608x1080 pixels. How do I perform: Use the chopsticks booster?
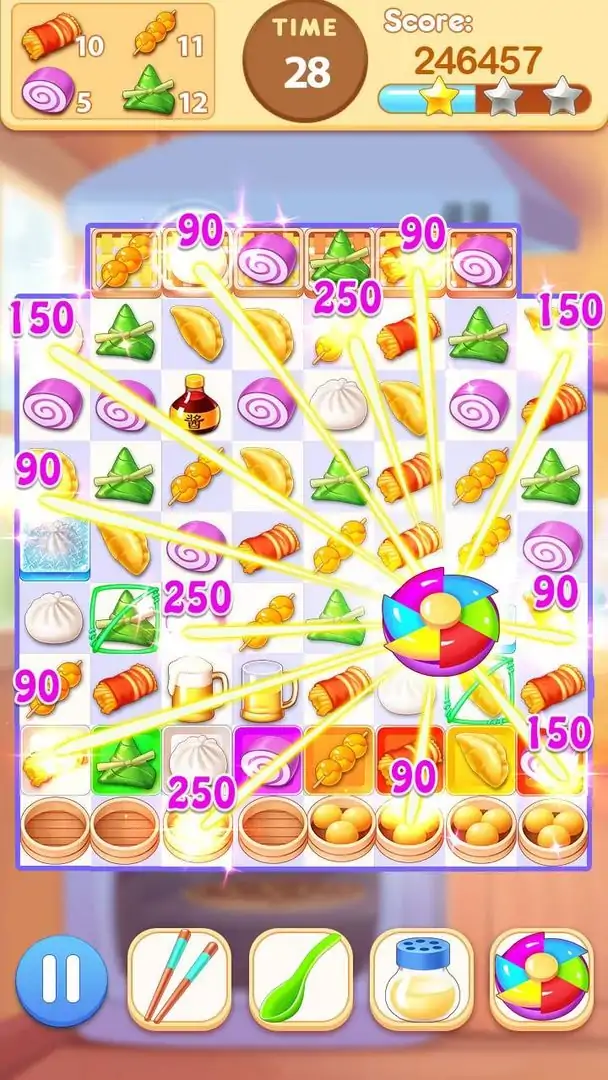[x=180, y=980]
